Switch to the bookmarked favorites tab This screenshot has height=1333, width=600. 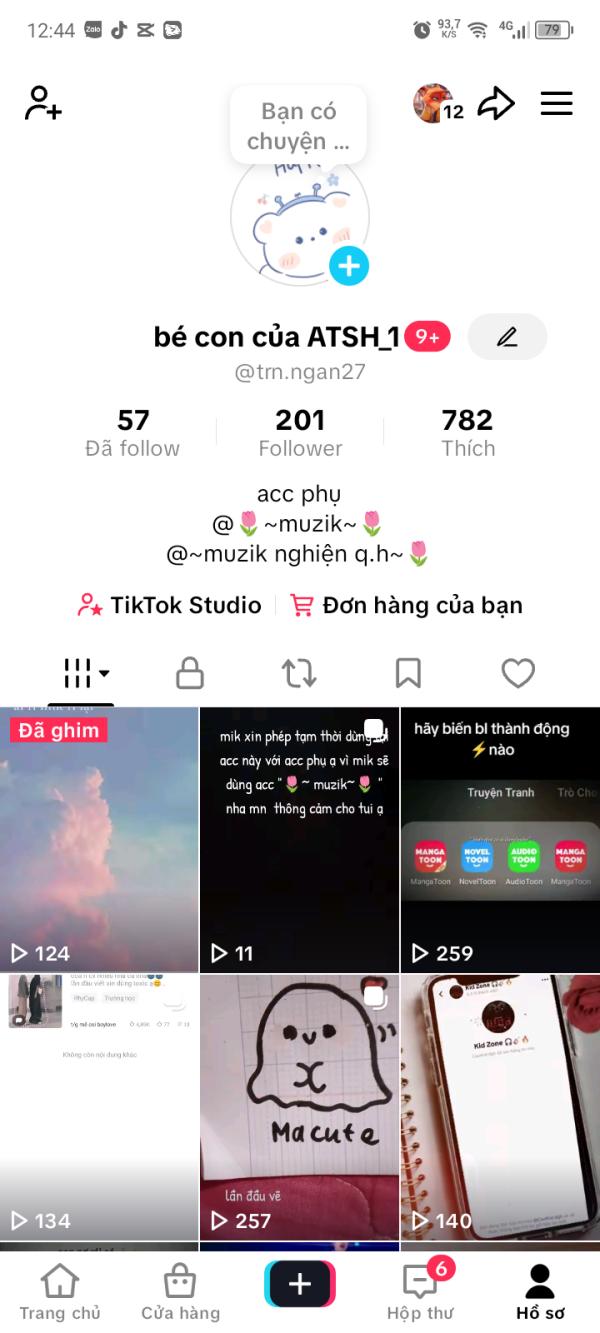pyautogui.click(x=408, y=673)
